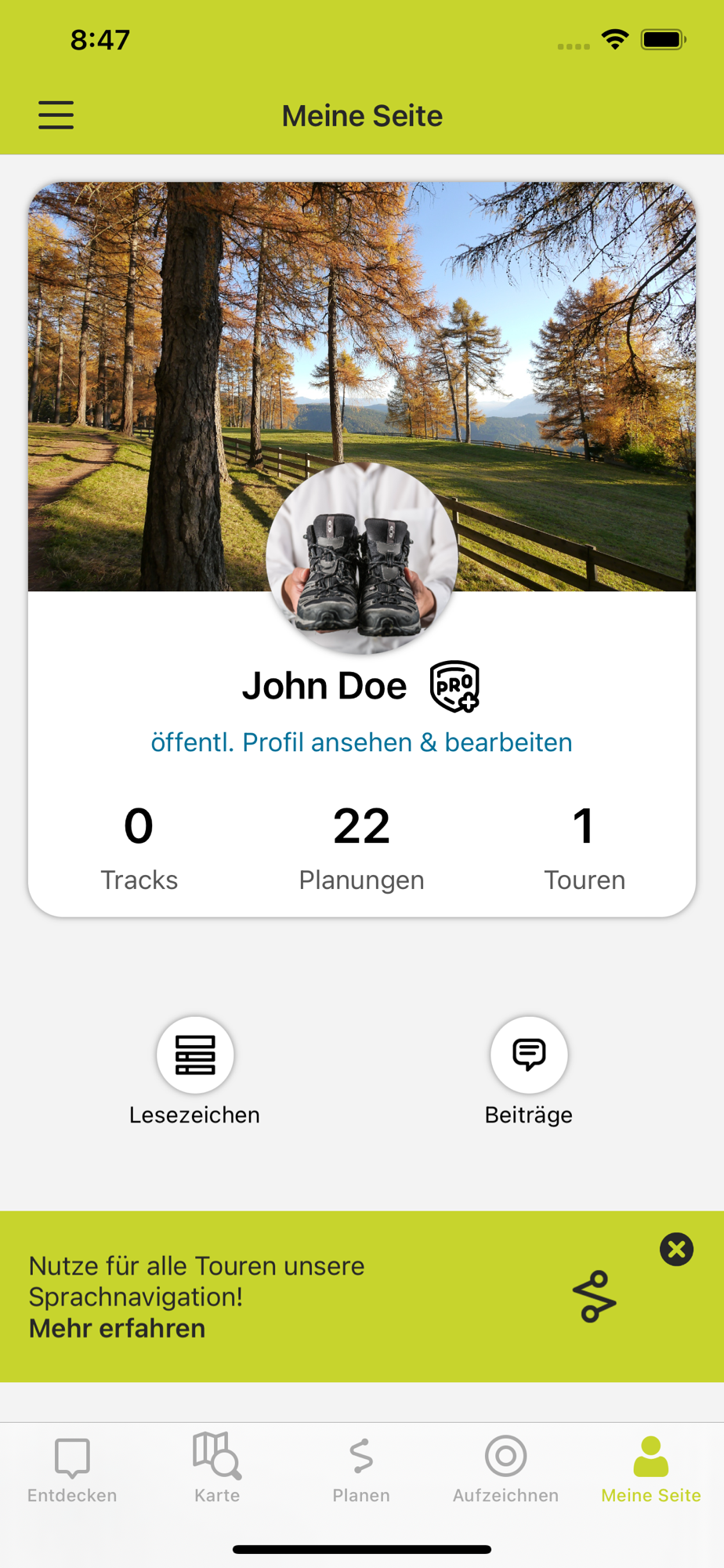
Task: Open public profile view and edit link
Action: tap(361, 742)
